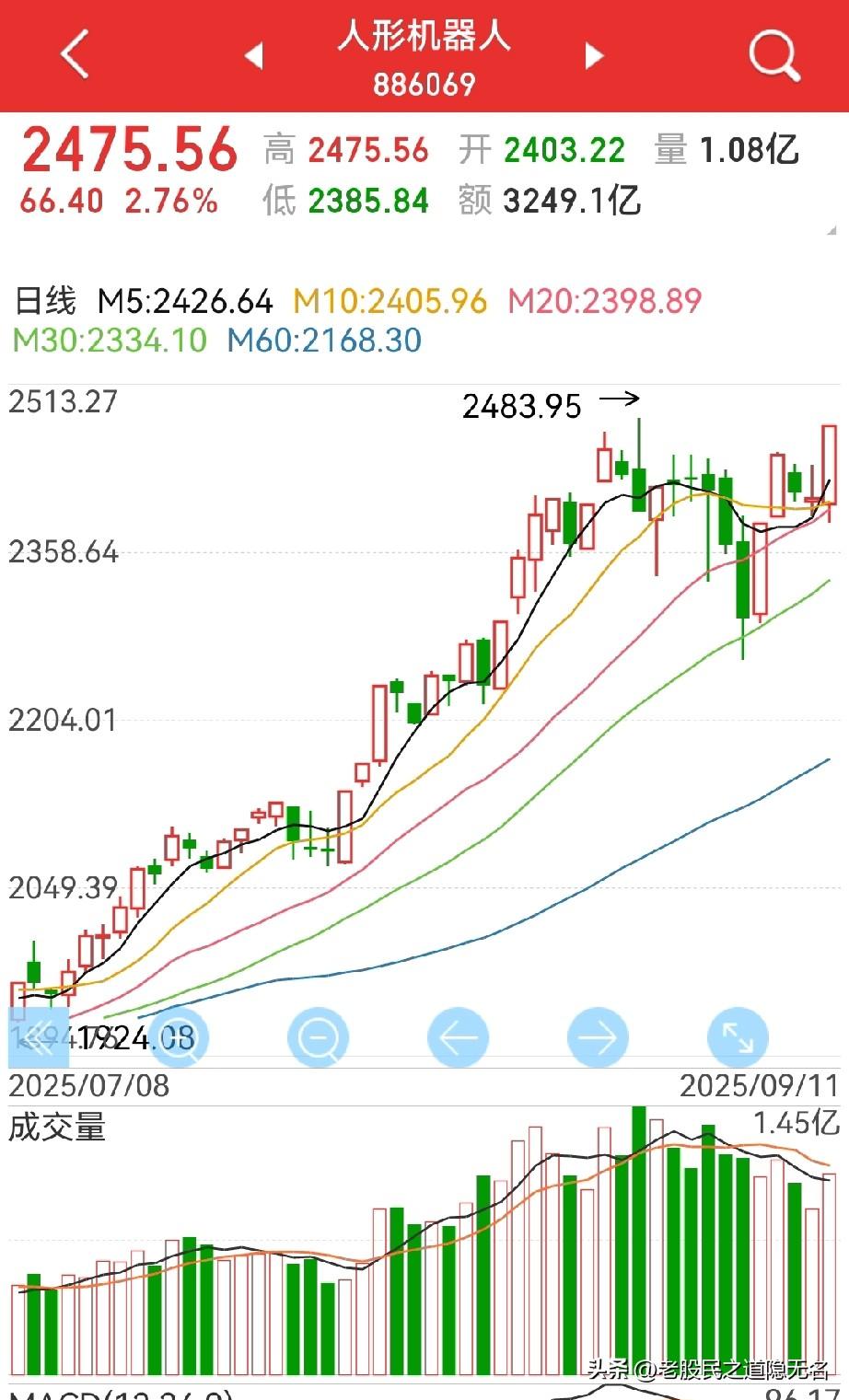Move the chart left with arrow button
This screenshot has height=1400, width=849.
(x=458, y=1038)
